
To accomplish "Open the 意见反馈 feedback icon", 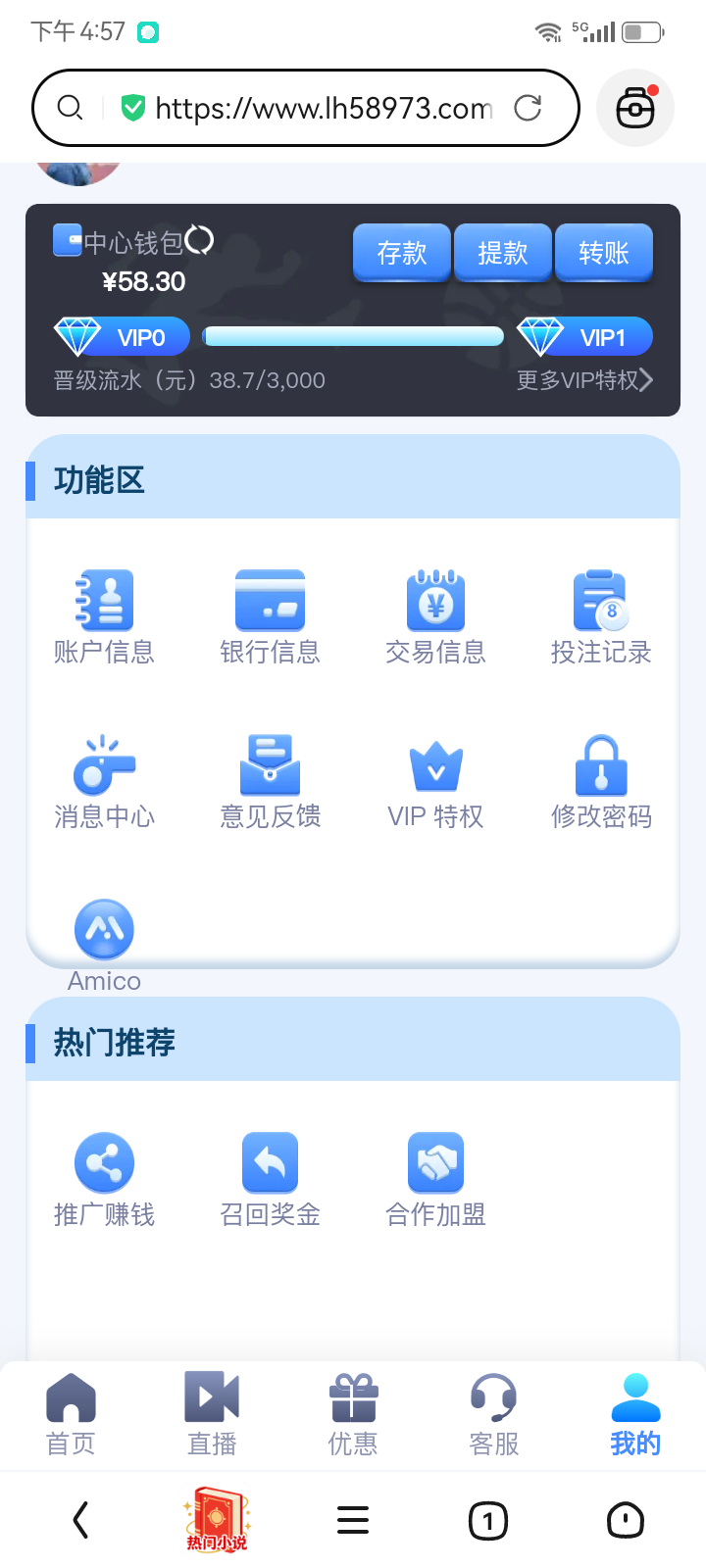I will click(x=270, y=763).
